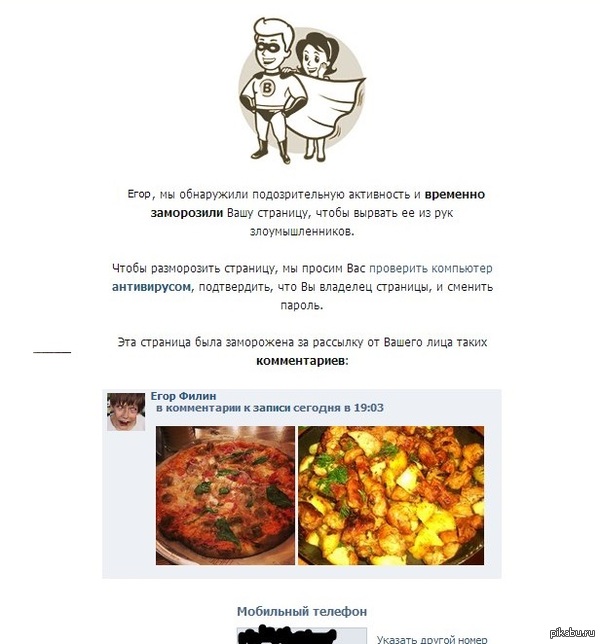Tap Егор Филин's avatar picture

point(126,411)
